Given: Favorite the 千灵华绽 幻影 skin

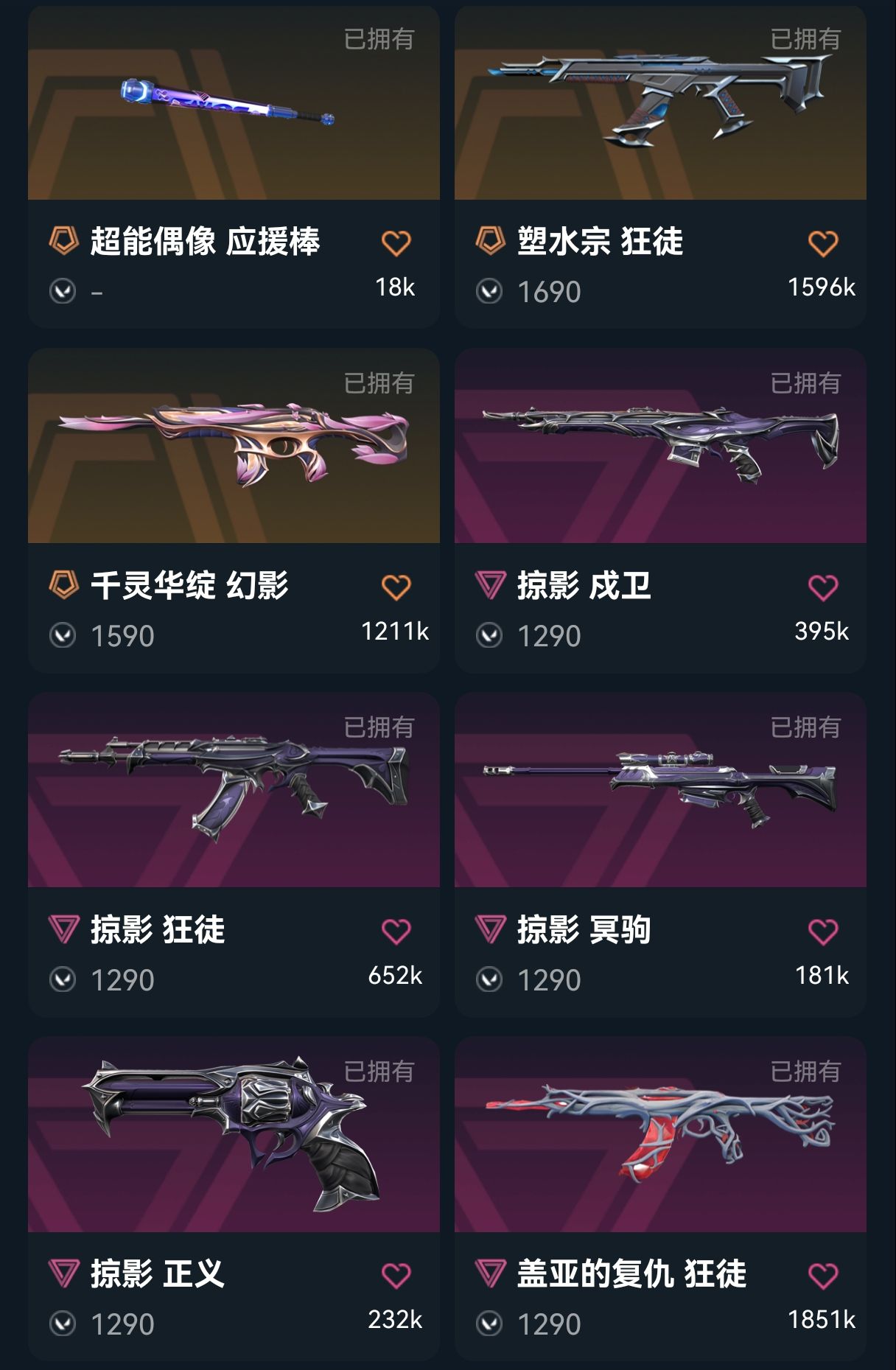Looking at the screenshot, I should [x=396, y=587].
